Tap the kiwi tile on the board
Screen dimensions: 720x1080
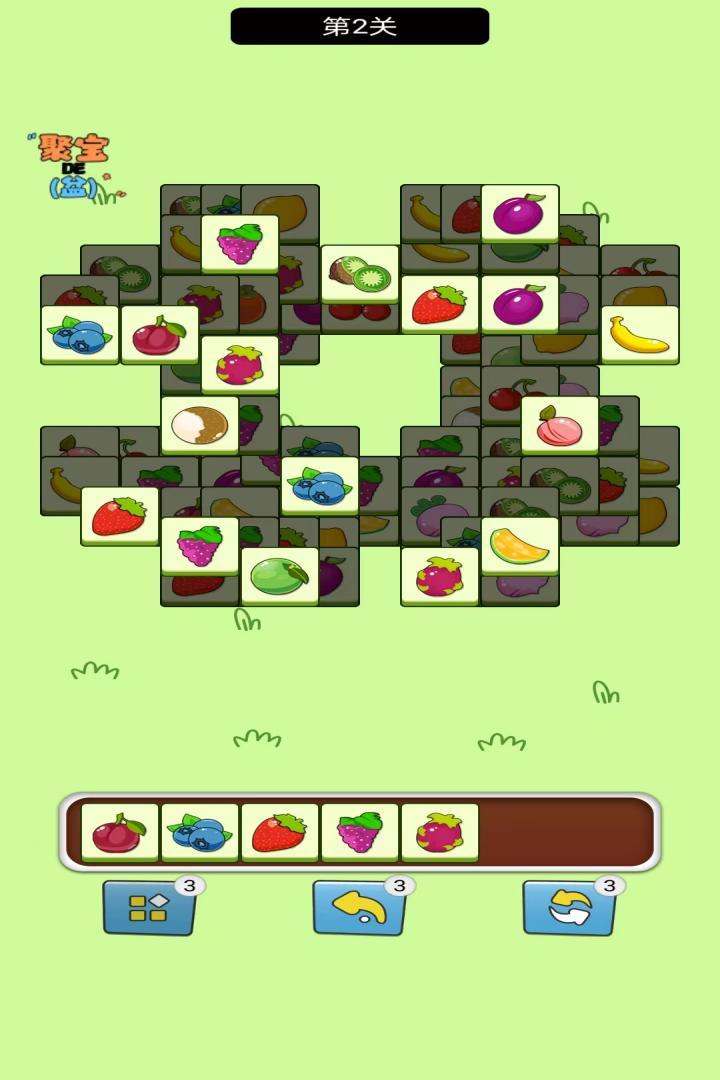(x=359, y=273)
